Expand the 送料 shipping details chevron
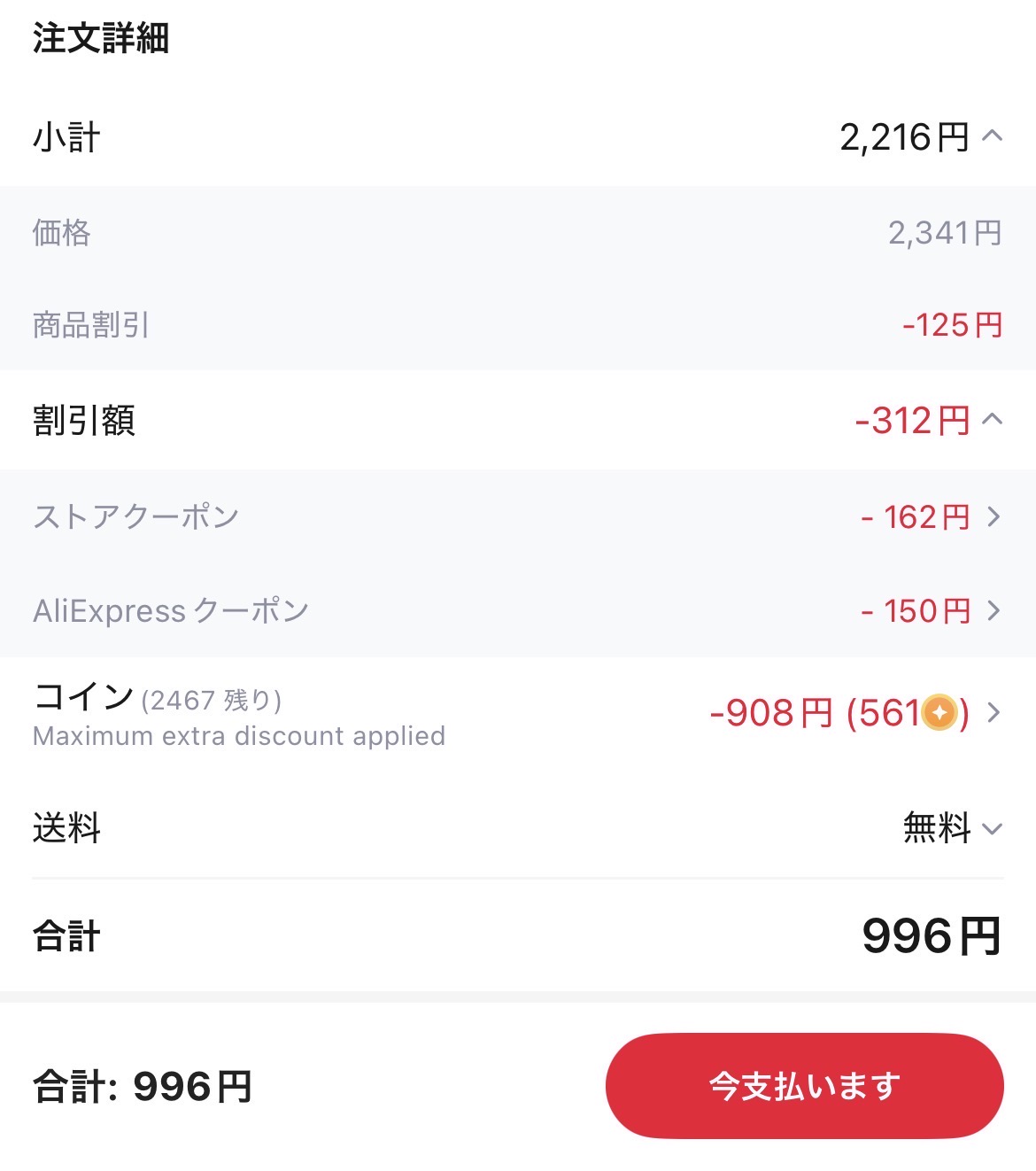The width and height of the screenshot is (1036, 1171). tap(993, 830)
